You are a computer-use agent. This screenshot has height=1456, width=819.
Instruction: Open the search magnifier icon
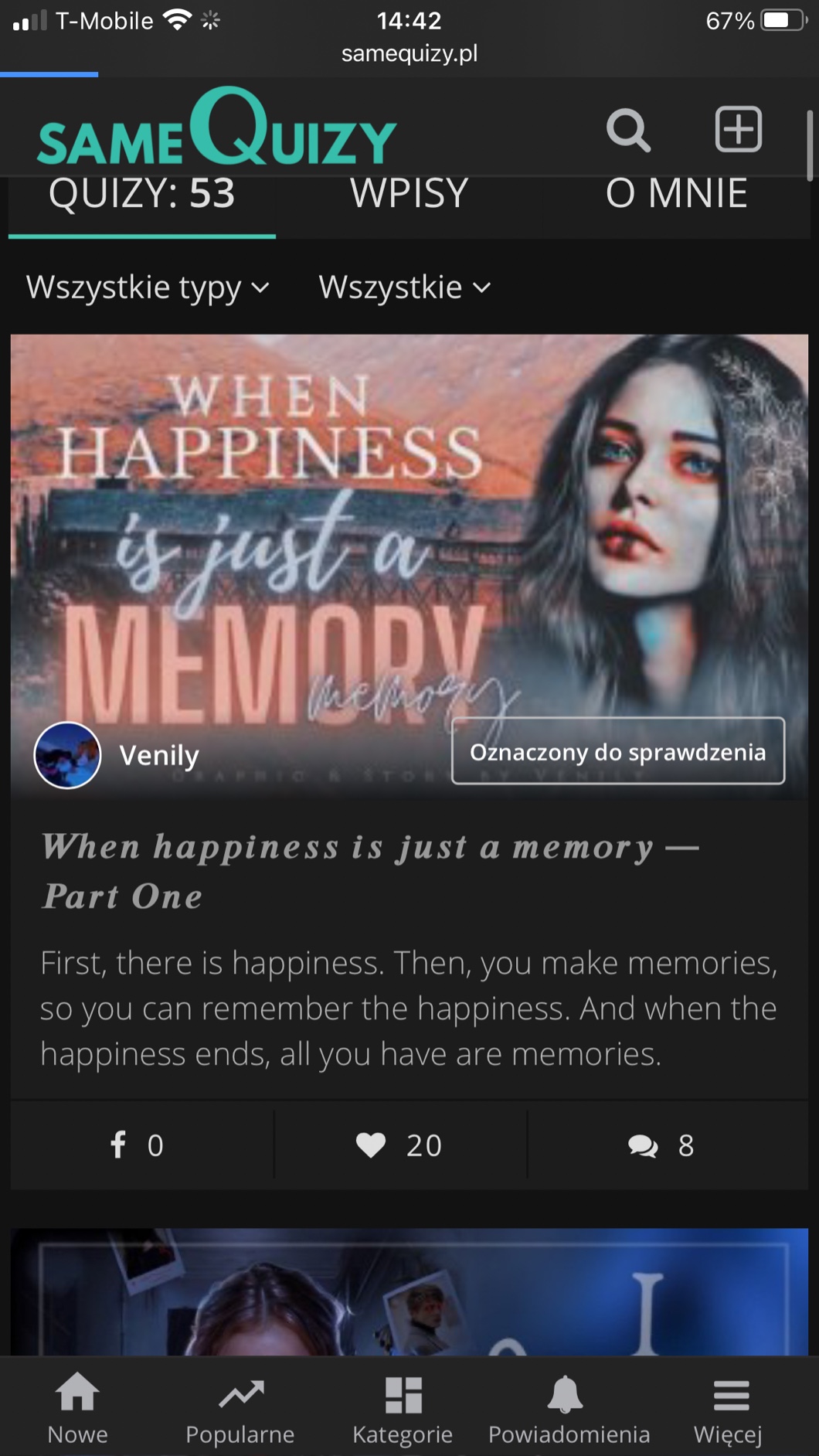pyautogui.click(x=627, y=130)
